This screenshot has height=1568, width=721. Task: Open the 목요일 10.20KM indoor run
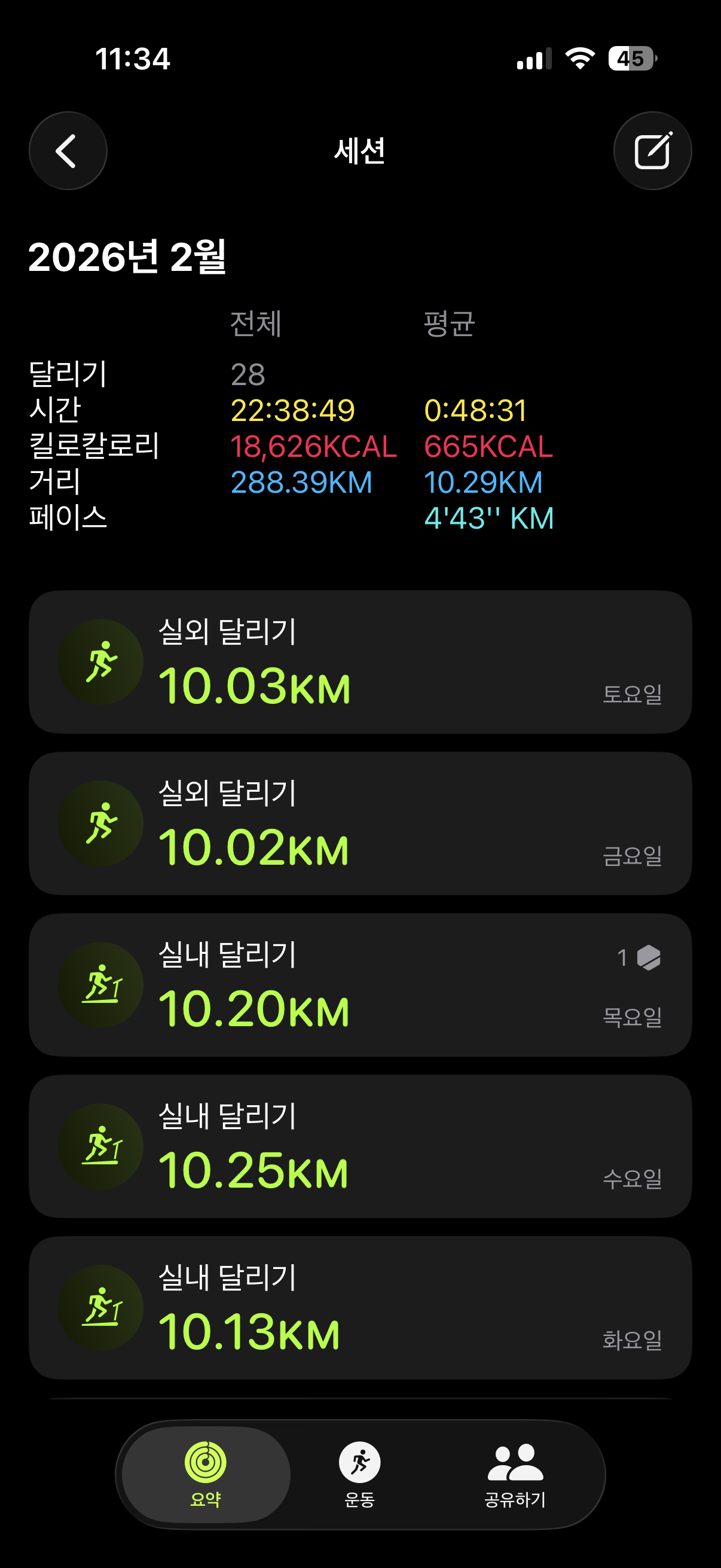tap(360, 984)
